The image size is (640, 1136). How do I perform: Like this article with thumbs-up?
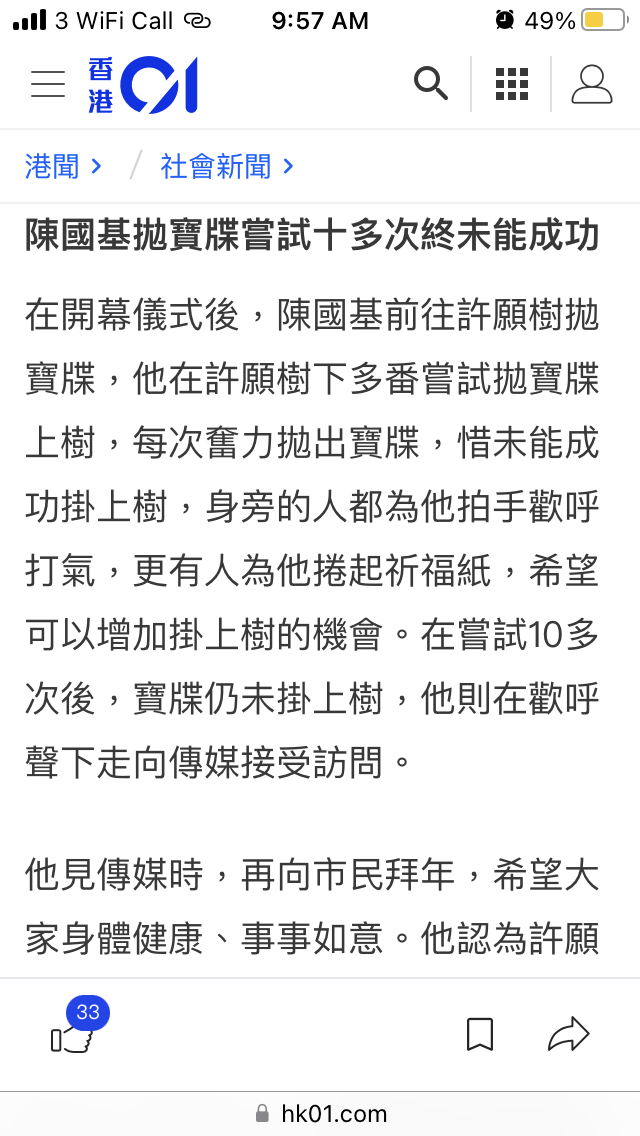(75, 1030)
